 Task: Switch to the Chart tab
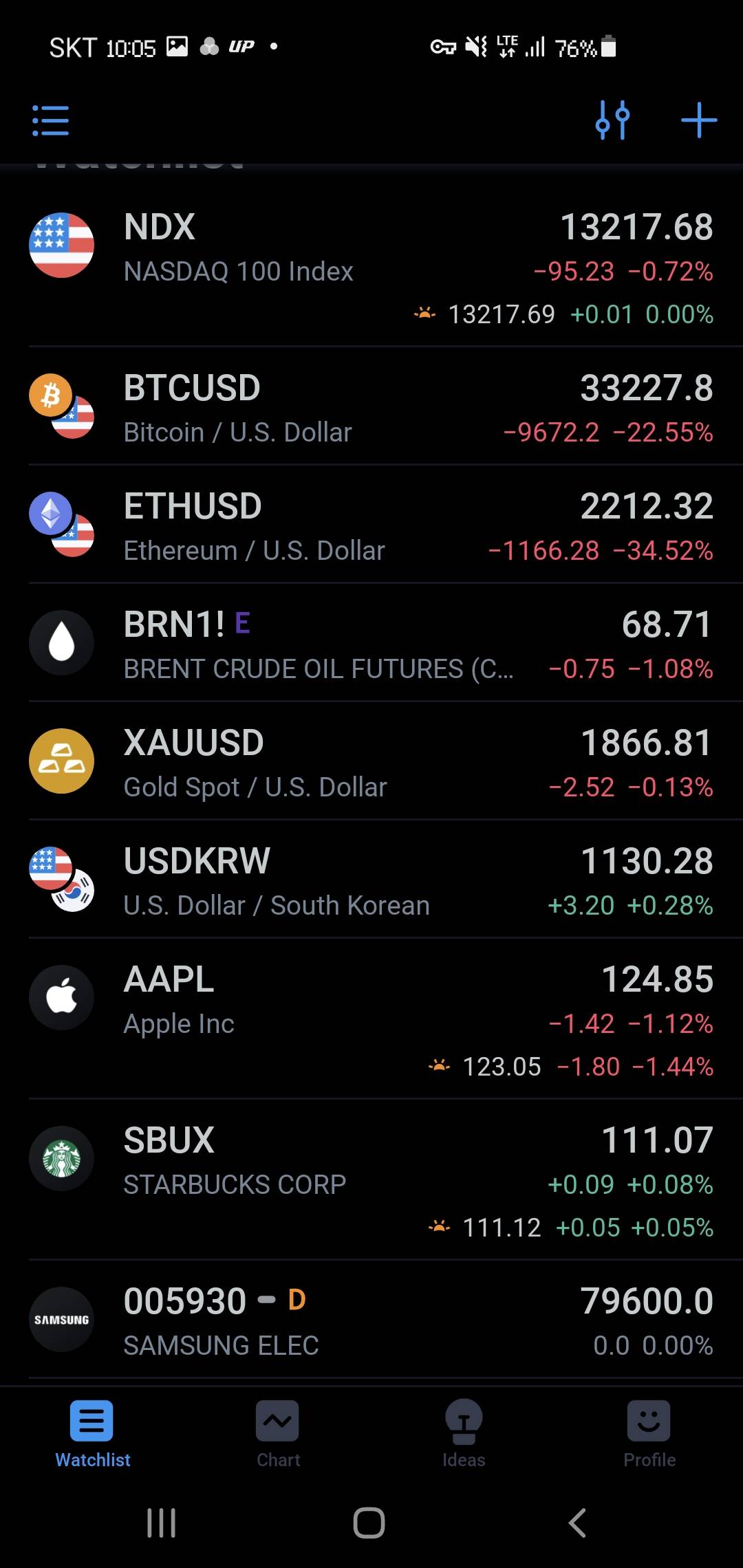[278, 1434]
